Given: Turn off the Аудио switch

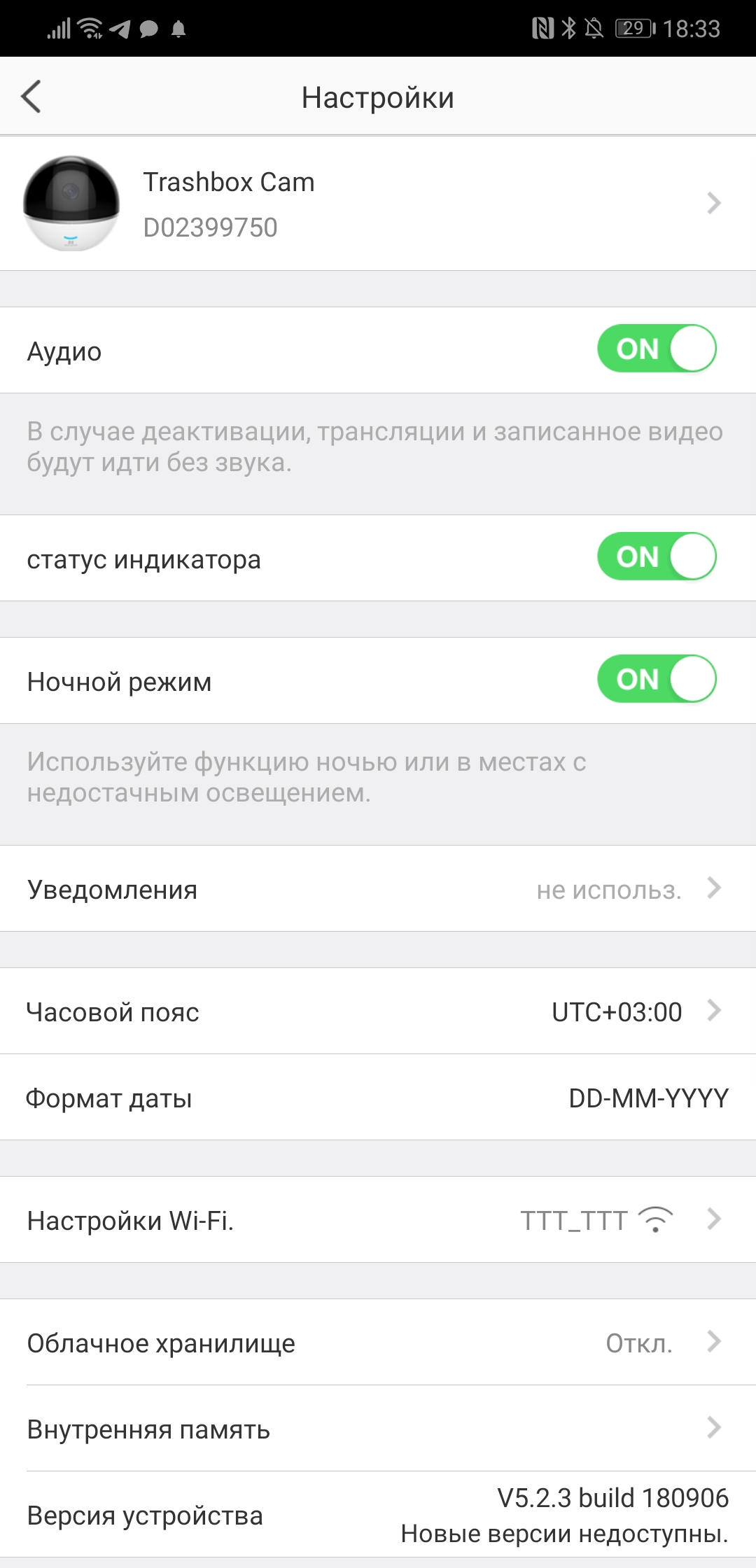Looking at the screenshot, I should coord(656,349).
